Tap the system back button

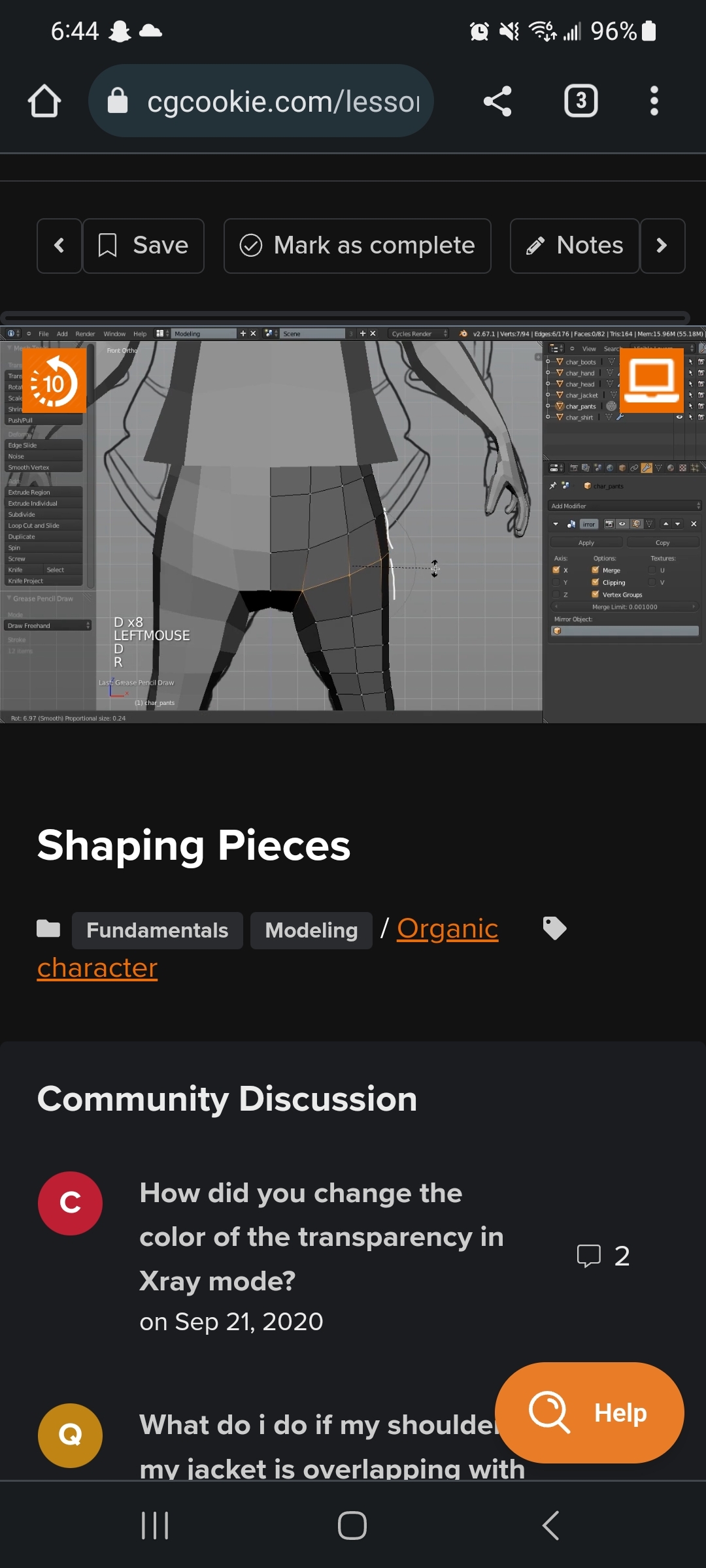[550, 1526]
